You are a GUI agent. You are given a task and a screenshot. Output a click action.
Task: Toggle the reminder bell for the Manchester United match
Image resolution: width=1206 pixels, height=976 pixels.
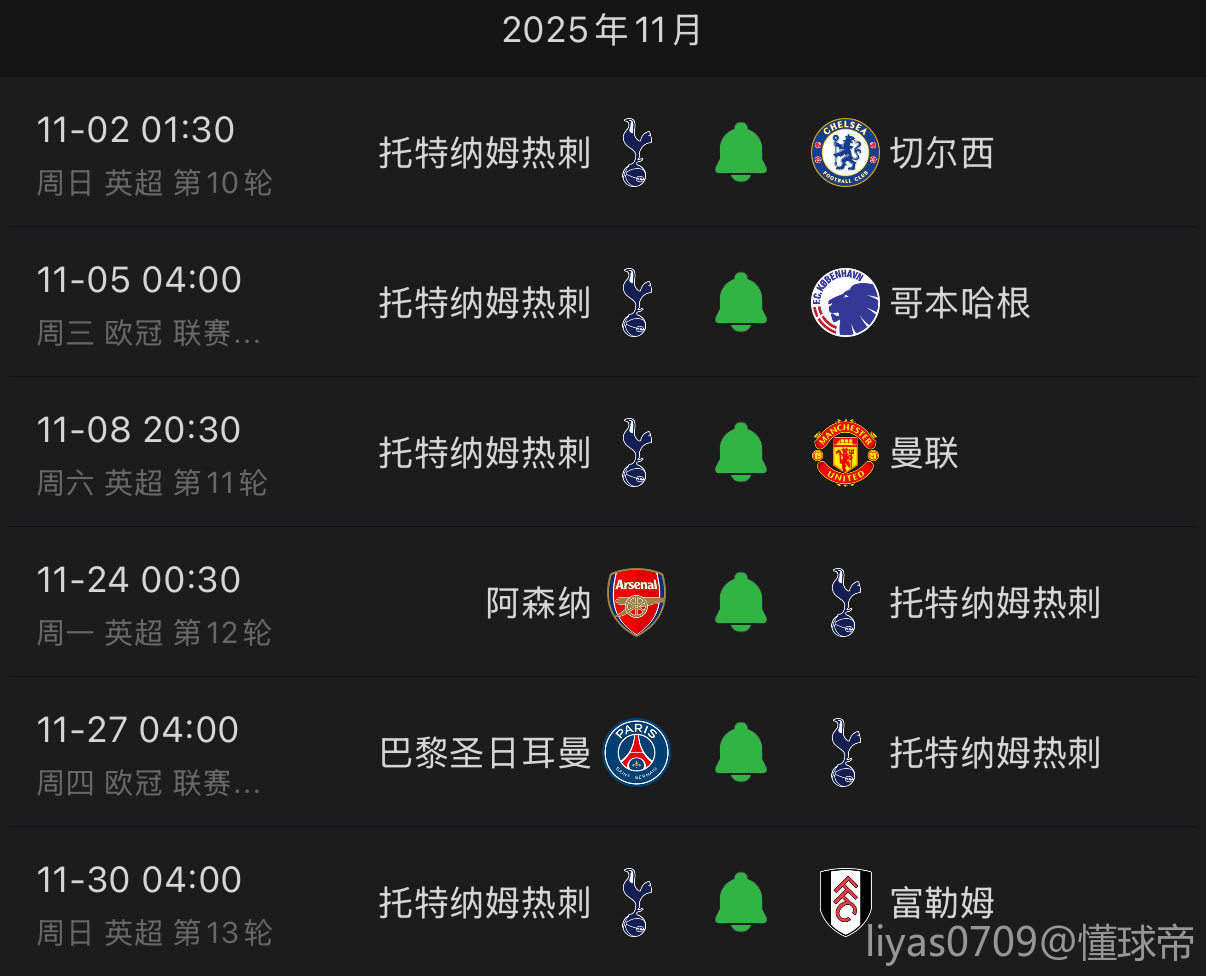click(x=741, y=453)
